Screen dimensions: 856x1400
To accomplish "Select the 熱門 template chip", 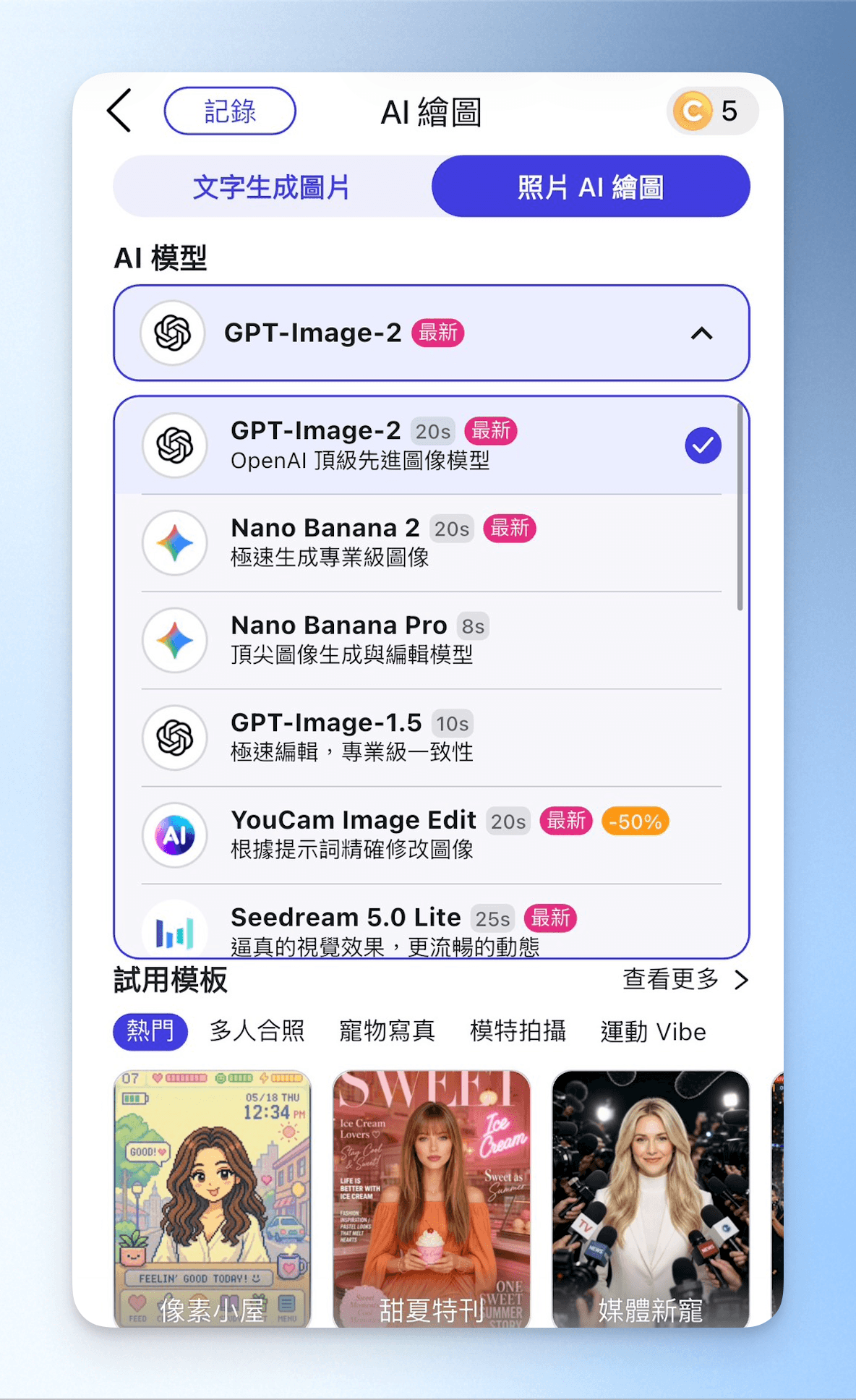I will pos(150,1030).
